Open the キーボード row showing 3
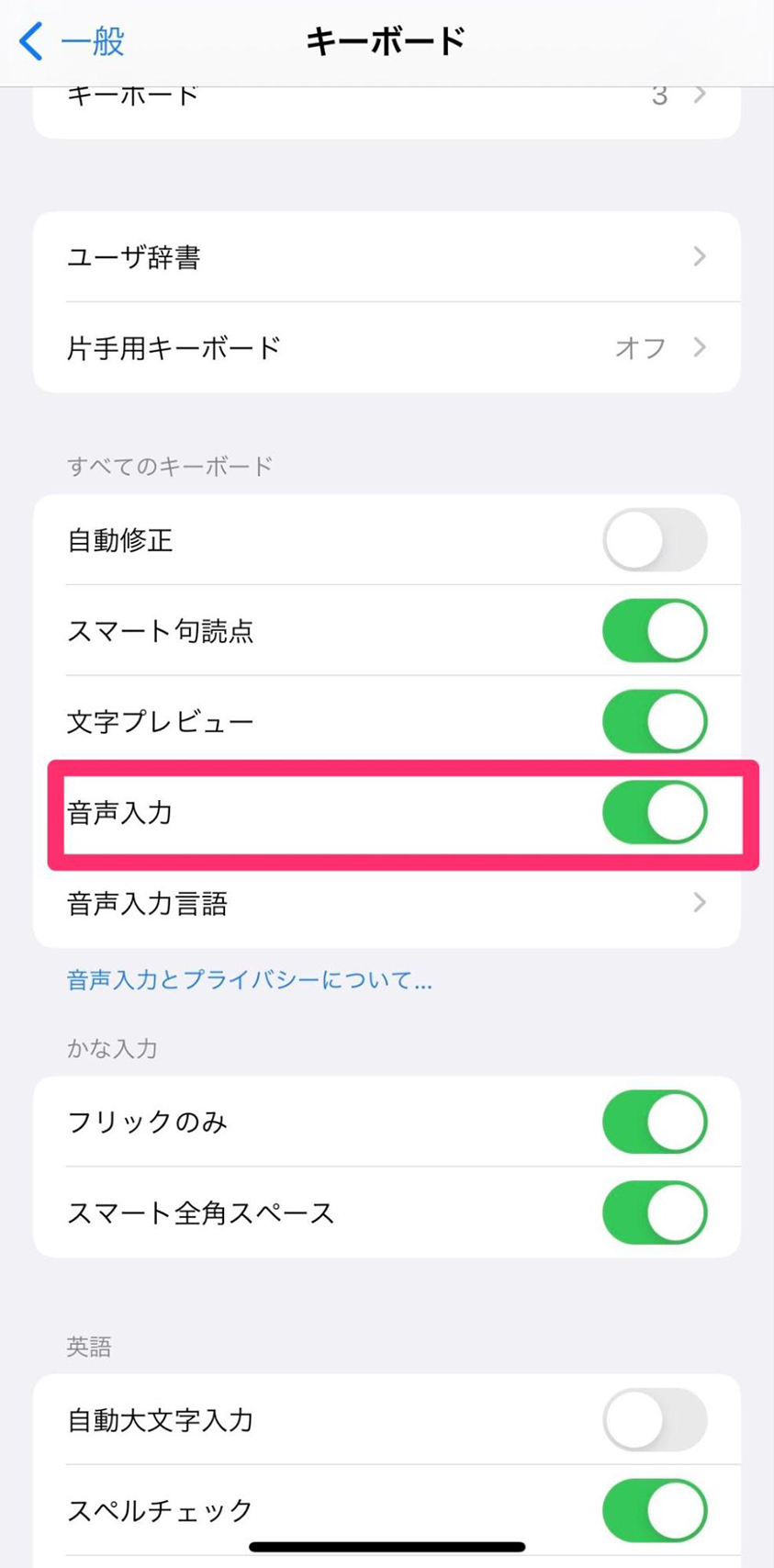 click(387, 108)
